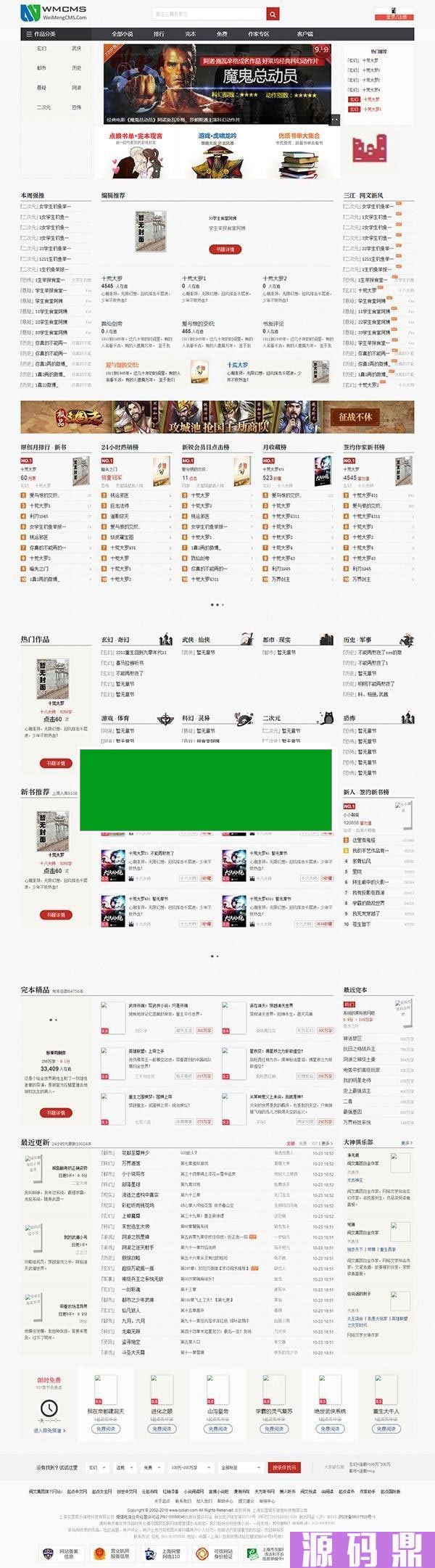Switch to the 全部小说 nav tab
Image resolution: width=435 pixels, height=1568 pixels.
pos(123,34)
